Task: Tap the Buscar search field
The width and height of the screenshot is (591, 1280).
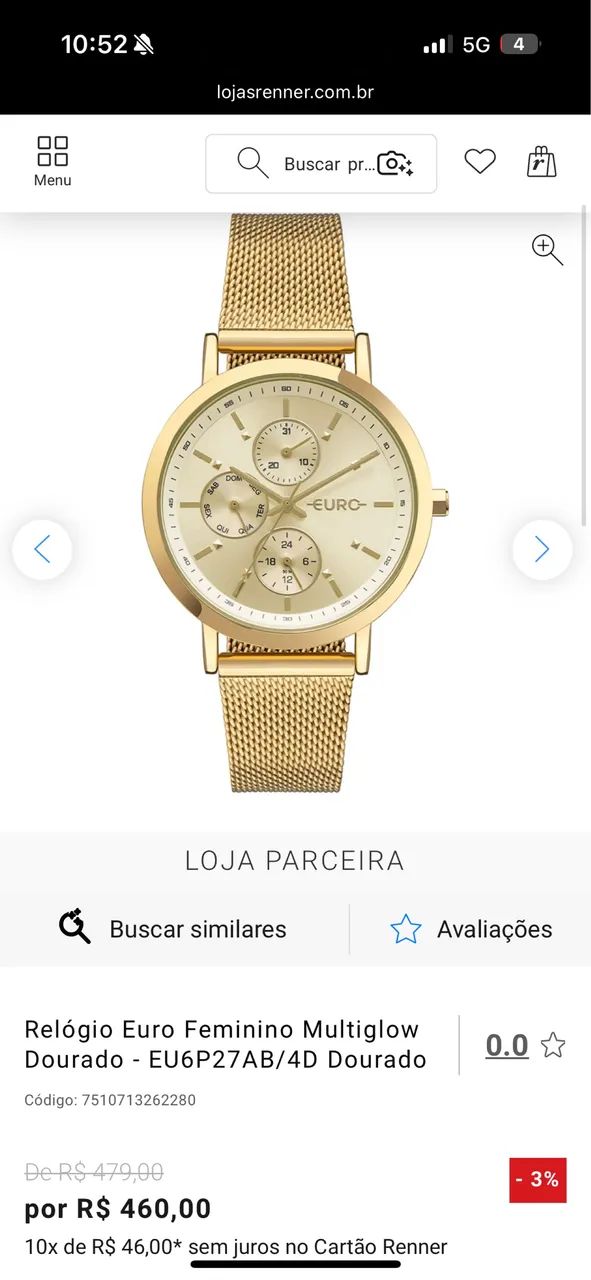Action: [x=321, y=163]
